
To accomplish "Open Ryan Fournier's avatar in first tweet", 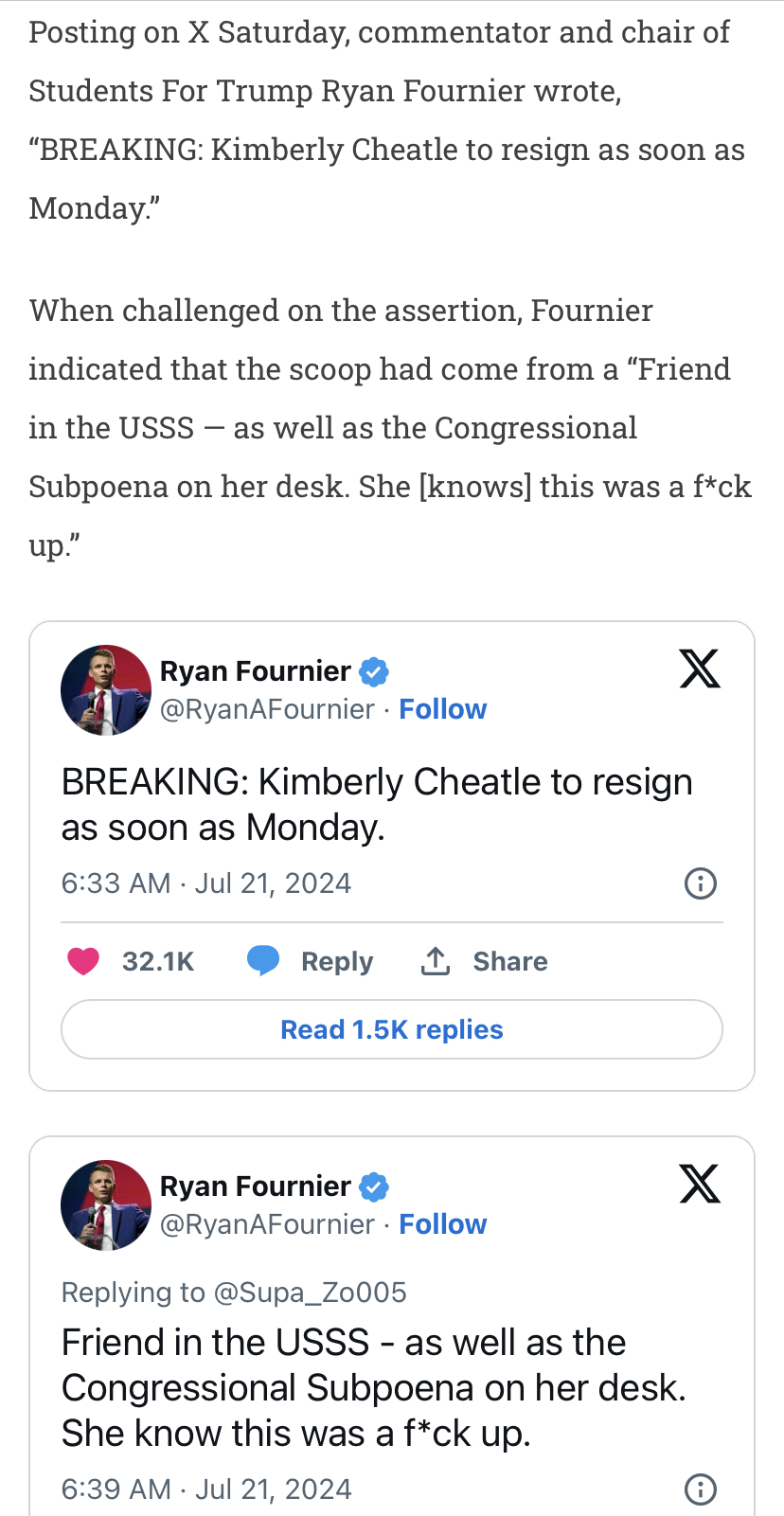I will 106,690.
